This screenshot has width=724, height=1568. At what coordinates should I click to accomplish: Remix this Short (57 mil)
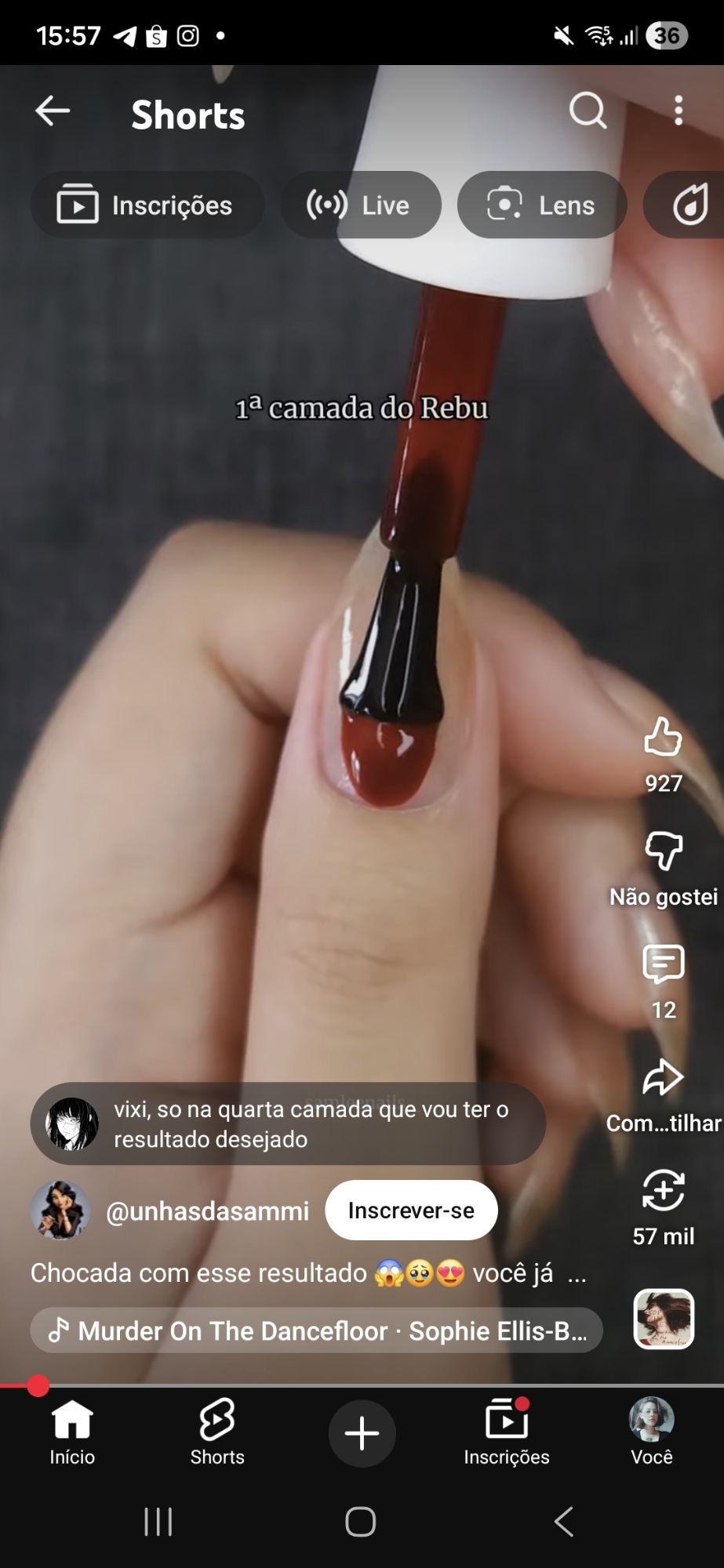click(x=663, y=1192)
